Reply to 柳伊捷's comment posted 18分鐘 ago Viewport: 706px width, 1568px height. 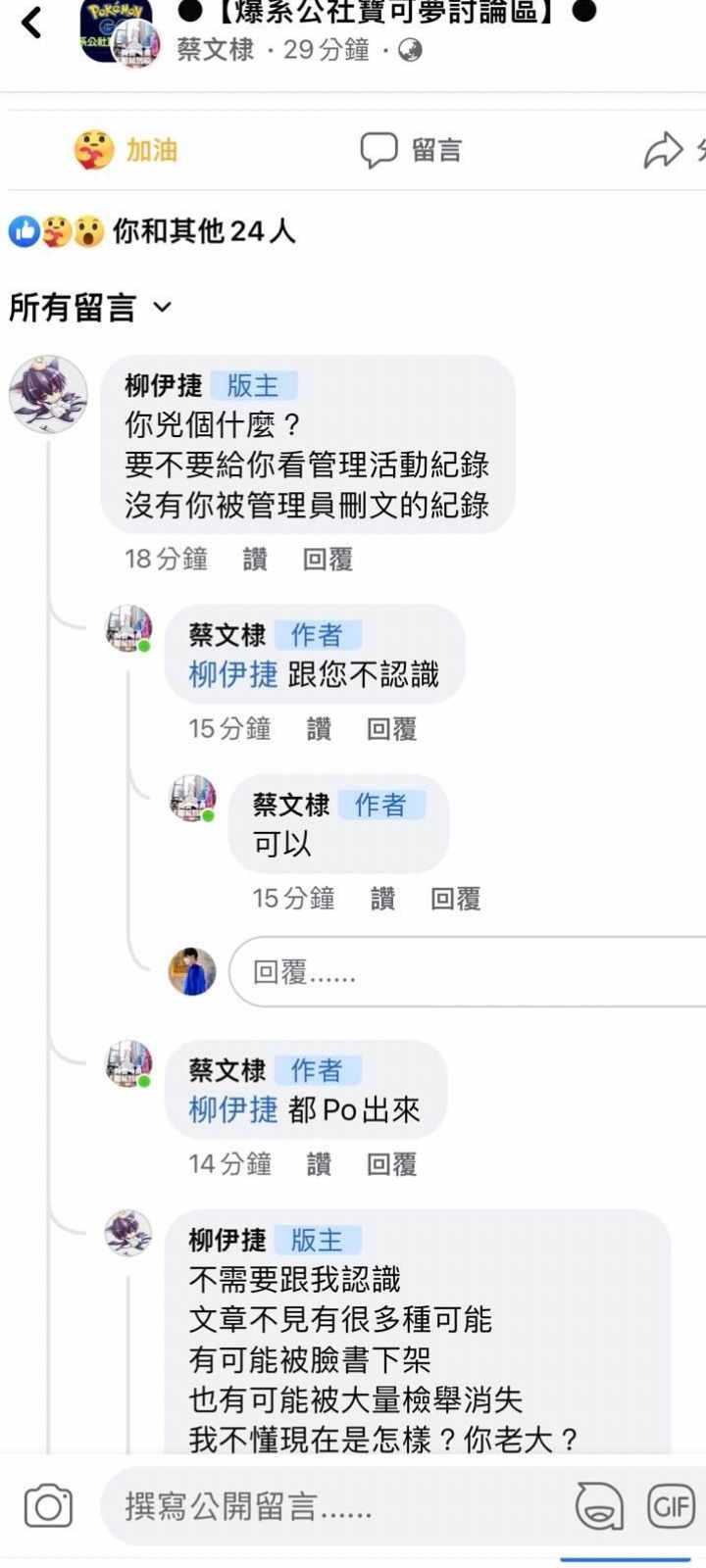click(x=328, y=559)
